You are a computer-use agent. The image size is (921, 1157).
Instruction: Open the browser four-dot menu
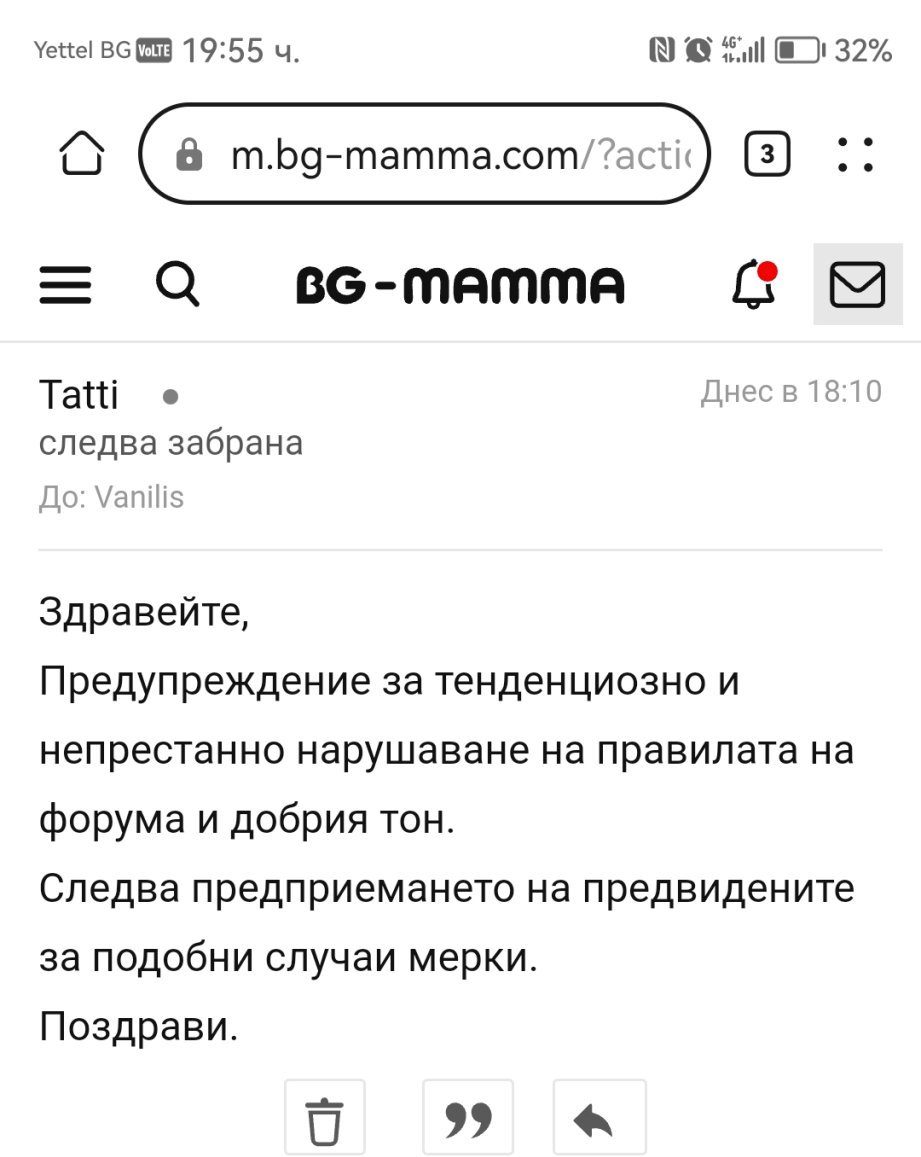click(x=855, y=153)
